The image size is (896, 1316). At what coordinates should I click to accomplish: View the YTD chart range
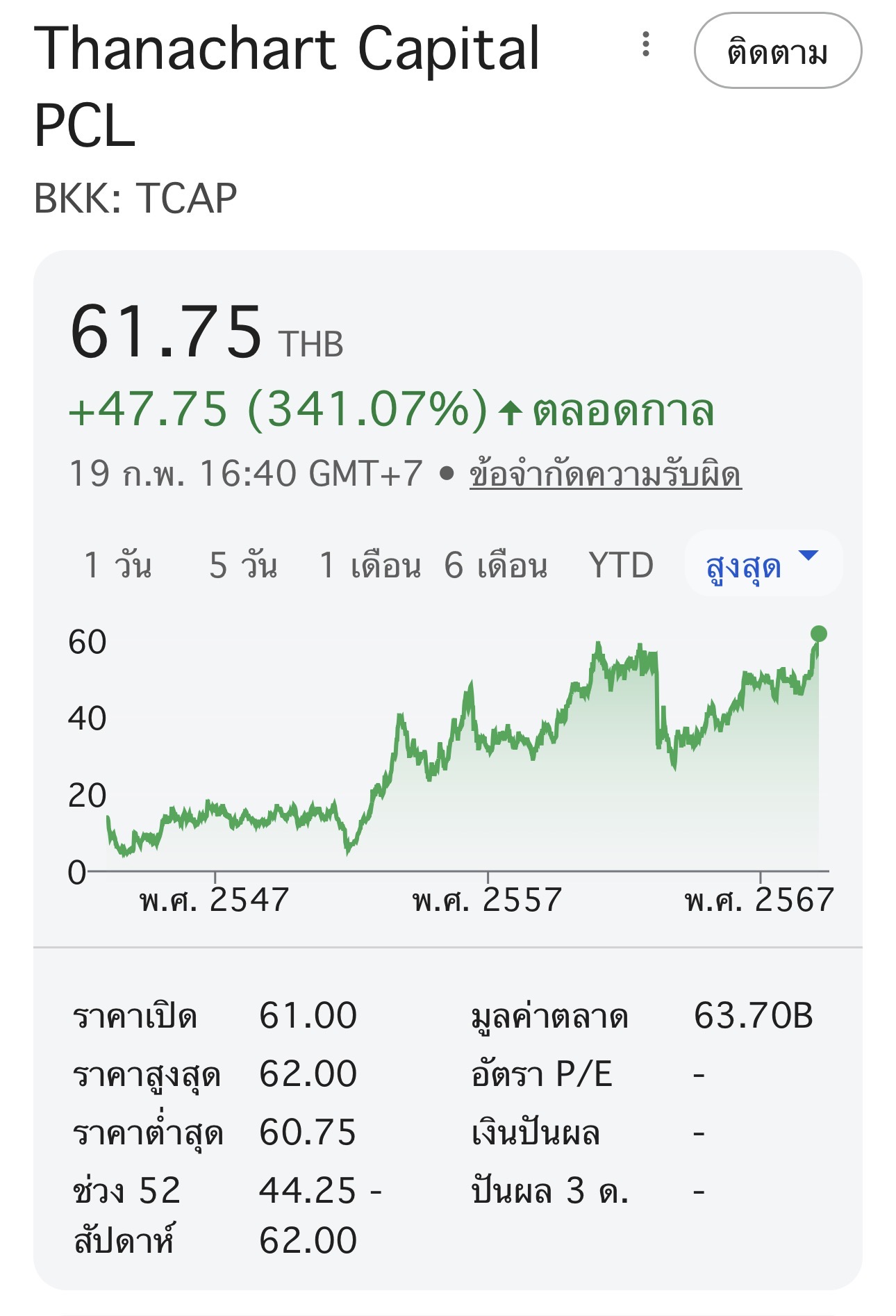[x=621, y=564]
